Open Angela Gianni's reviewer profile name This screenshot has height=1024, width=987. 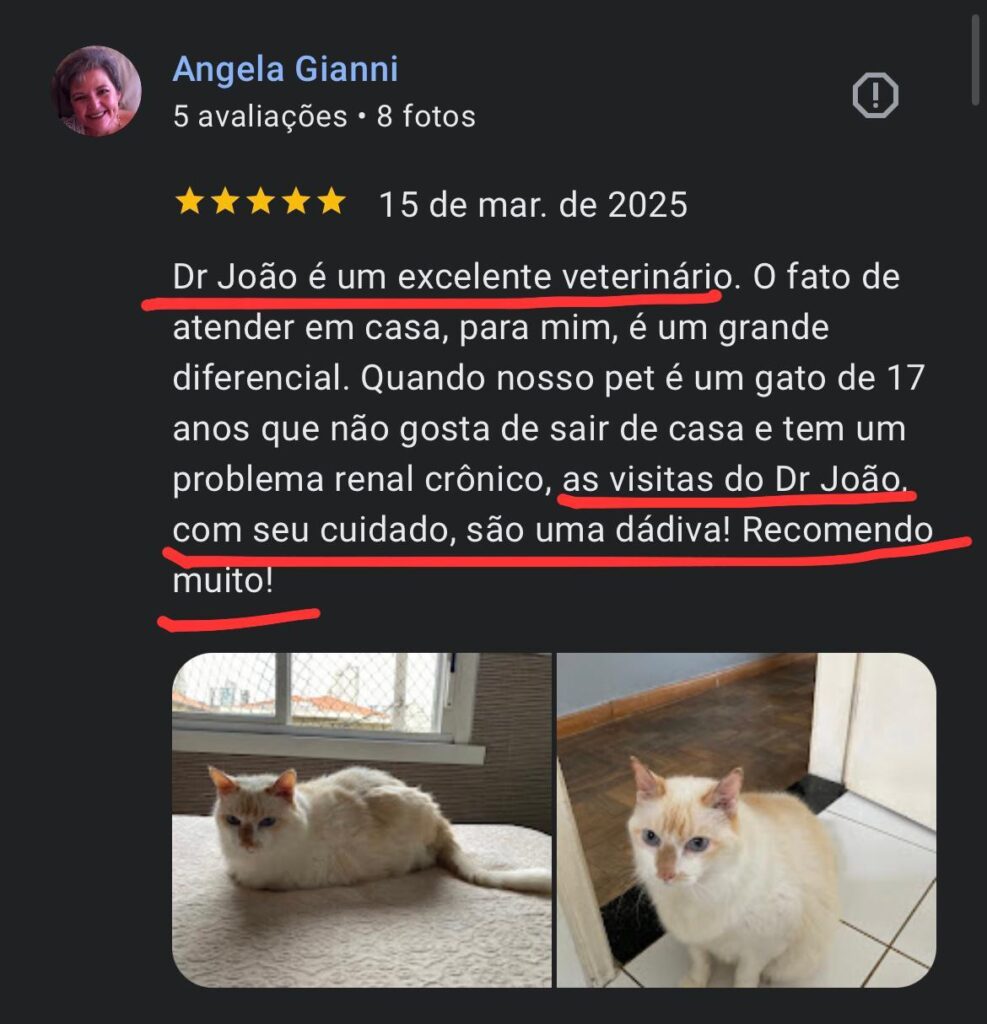coord(285,69)
